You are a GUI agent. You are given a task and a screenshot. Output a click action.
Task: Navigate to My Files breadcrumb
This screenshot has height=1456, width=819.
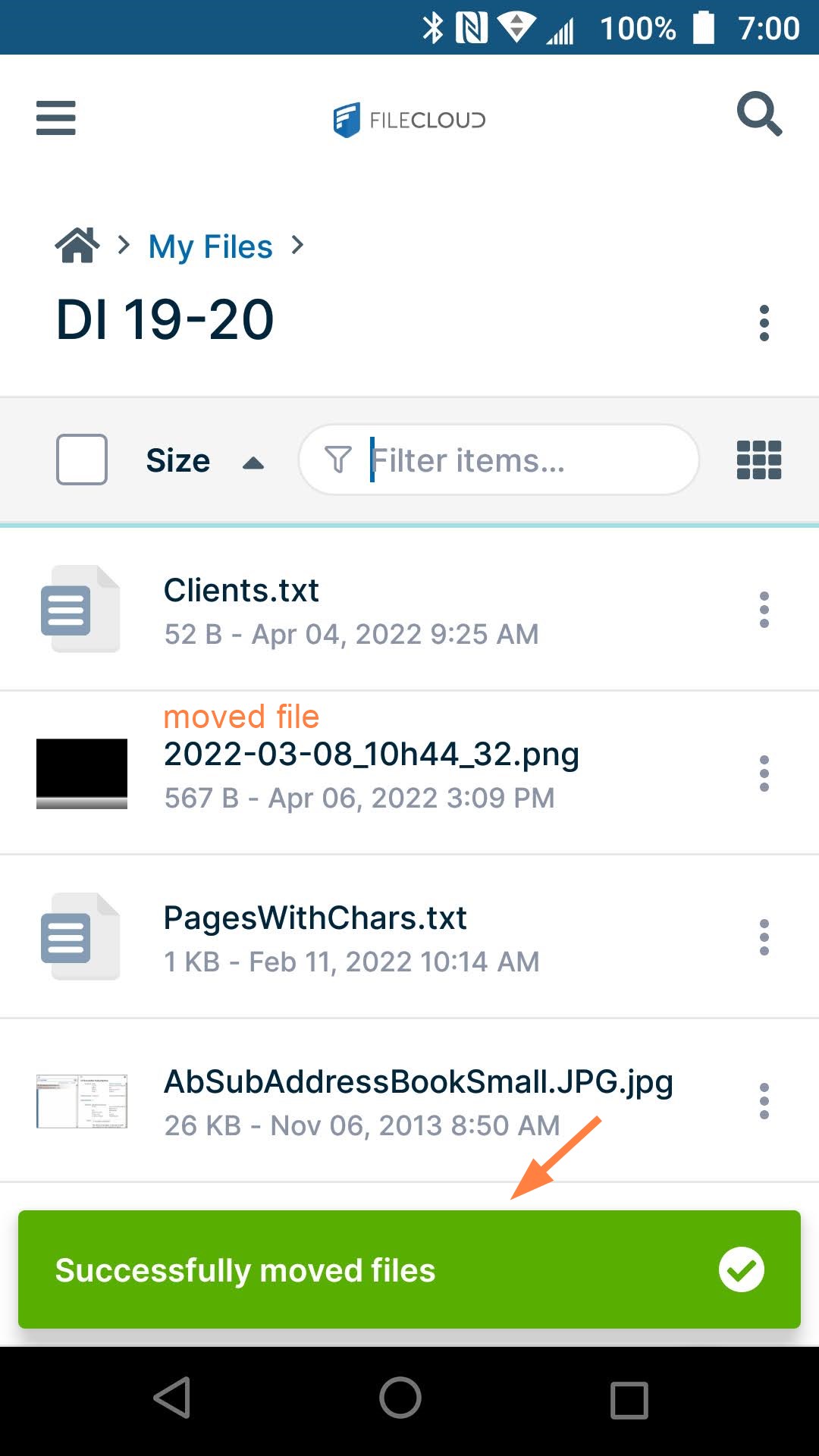tap(210, 247)
